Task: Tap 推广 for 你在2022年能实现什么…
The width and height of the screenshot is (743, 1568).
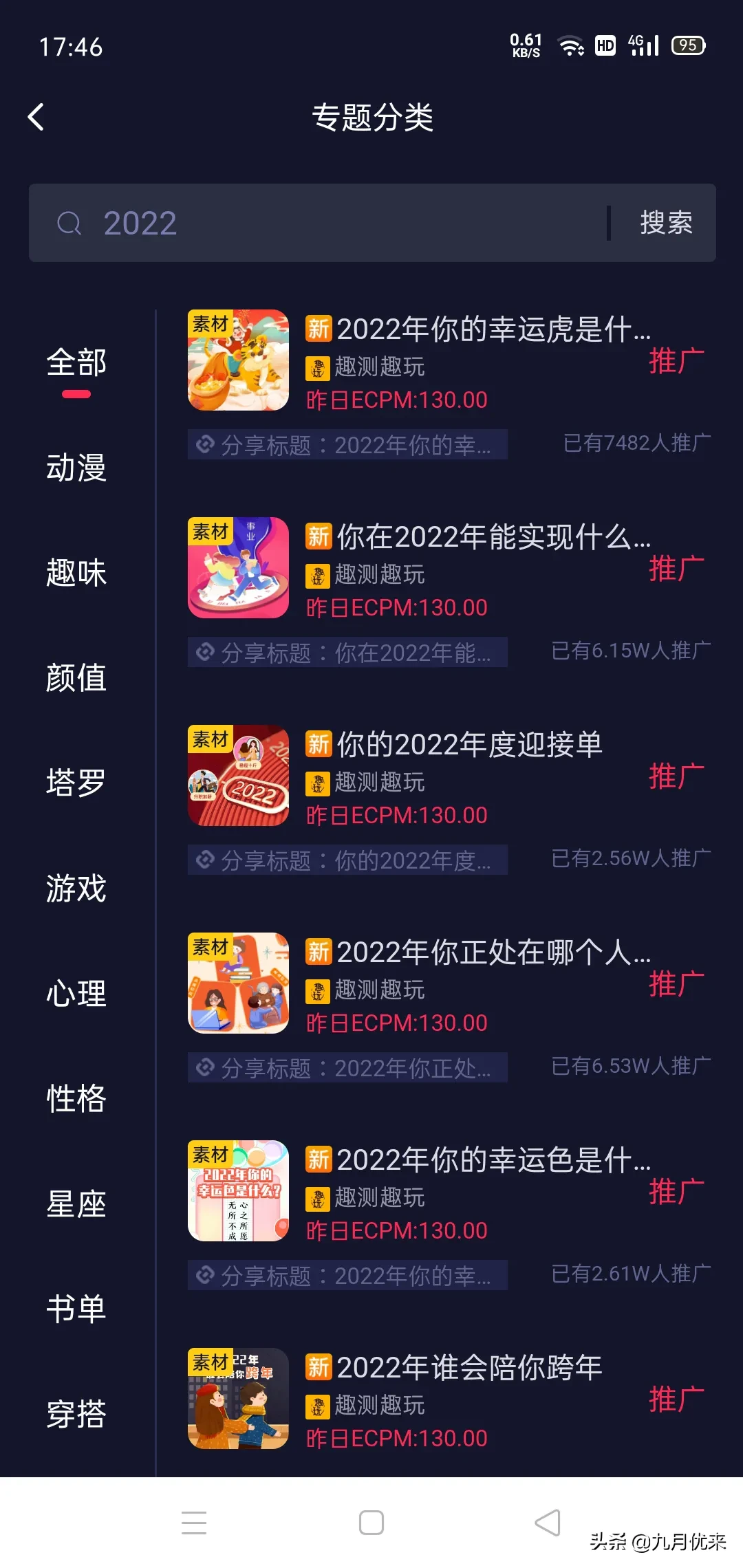Action: (676, 569)
